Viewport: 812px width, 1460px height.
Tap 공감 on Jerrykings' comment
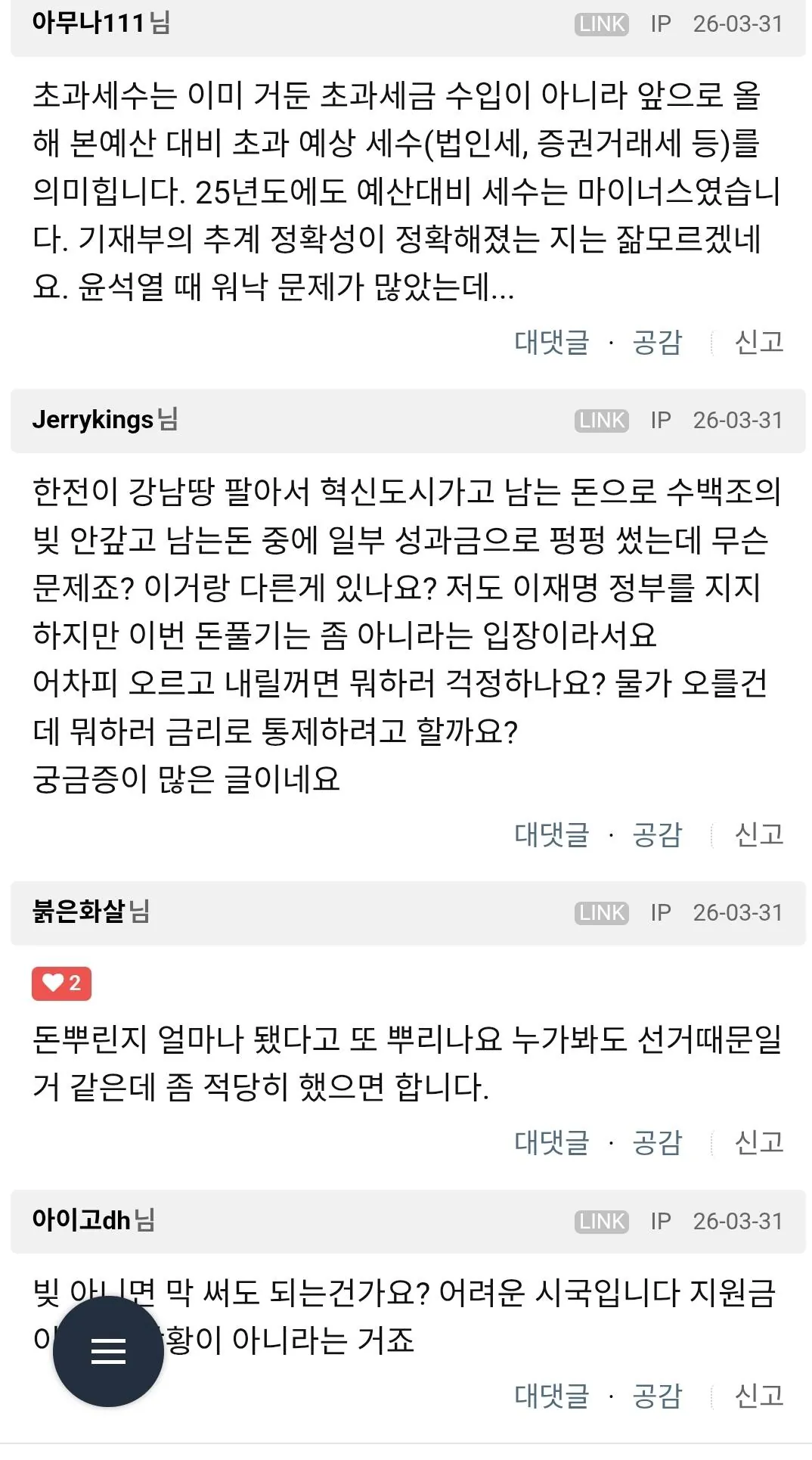pyautogui.click(x=656, y=834)
